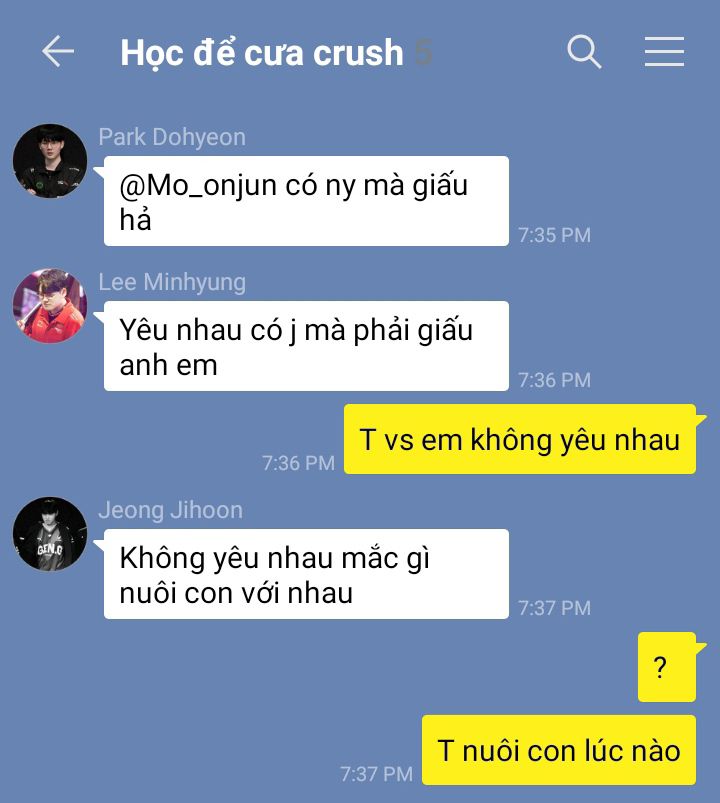Image resolution: width=720 pixels, height=803 pixels.
Task: Open Park Dohyeon's profile picture
Action: [50, 161]
